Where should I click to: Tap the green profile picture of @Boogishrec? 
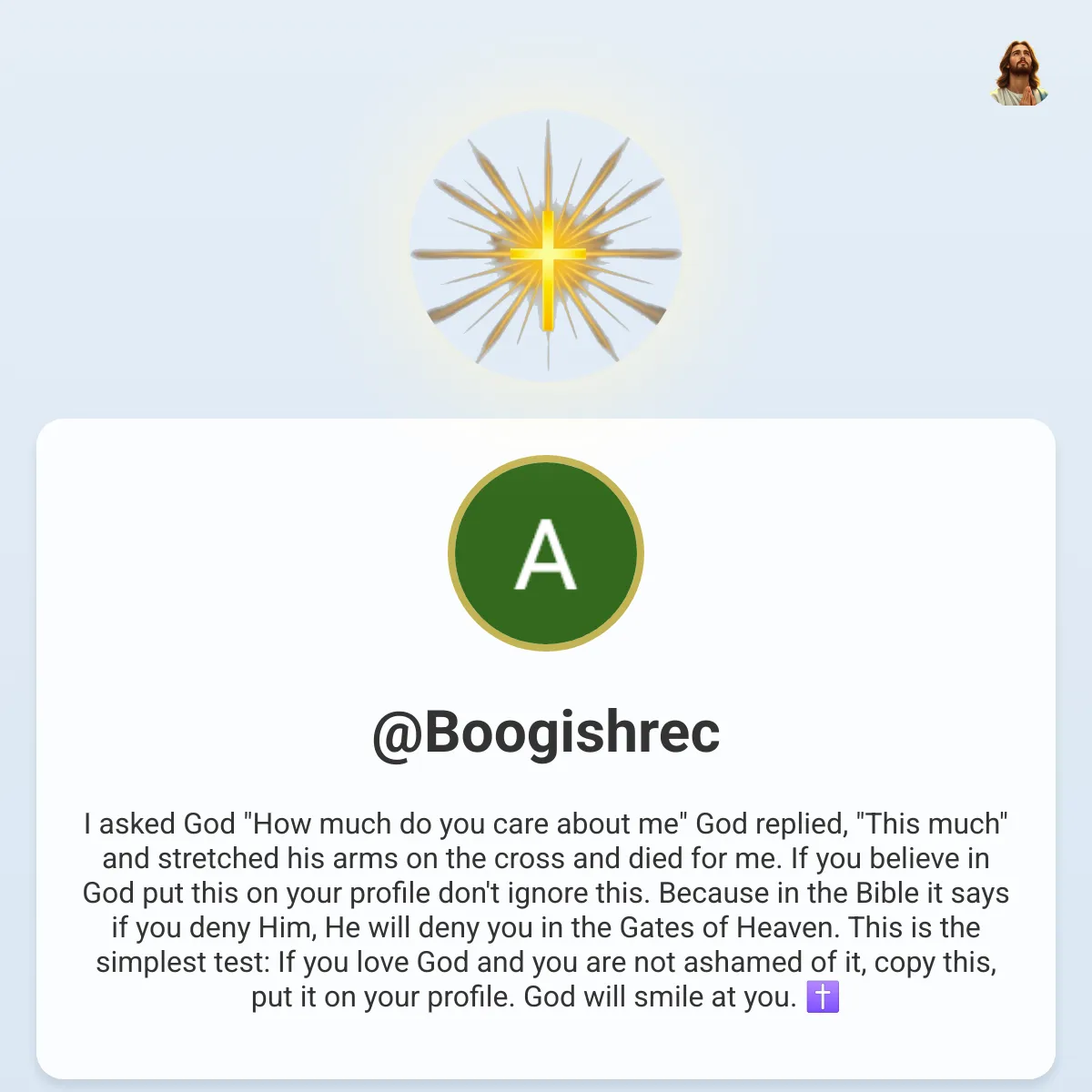coord(546,553)
